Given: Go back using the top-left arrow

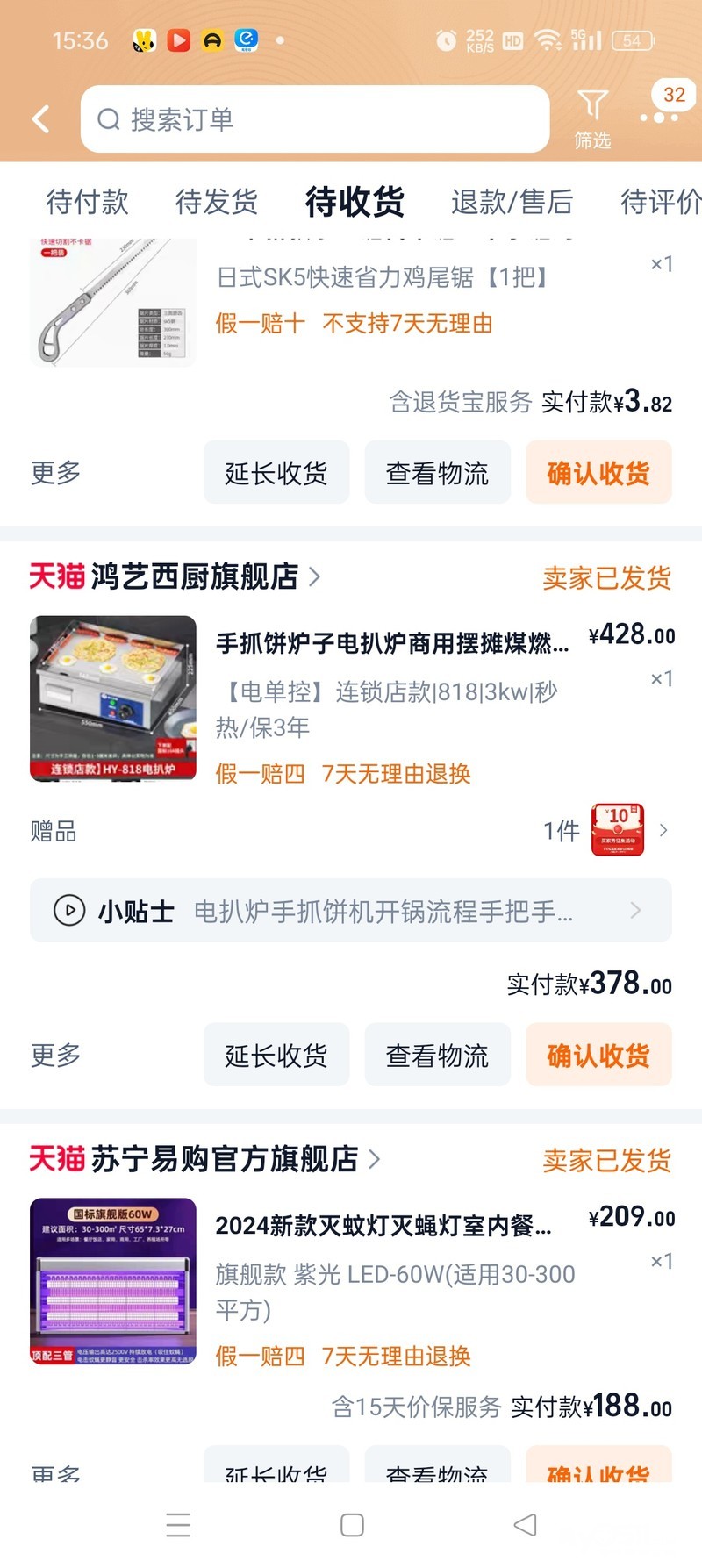Looking at the screenshot, I should [x=41, y=119].
